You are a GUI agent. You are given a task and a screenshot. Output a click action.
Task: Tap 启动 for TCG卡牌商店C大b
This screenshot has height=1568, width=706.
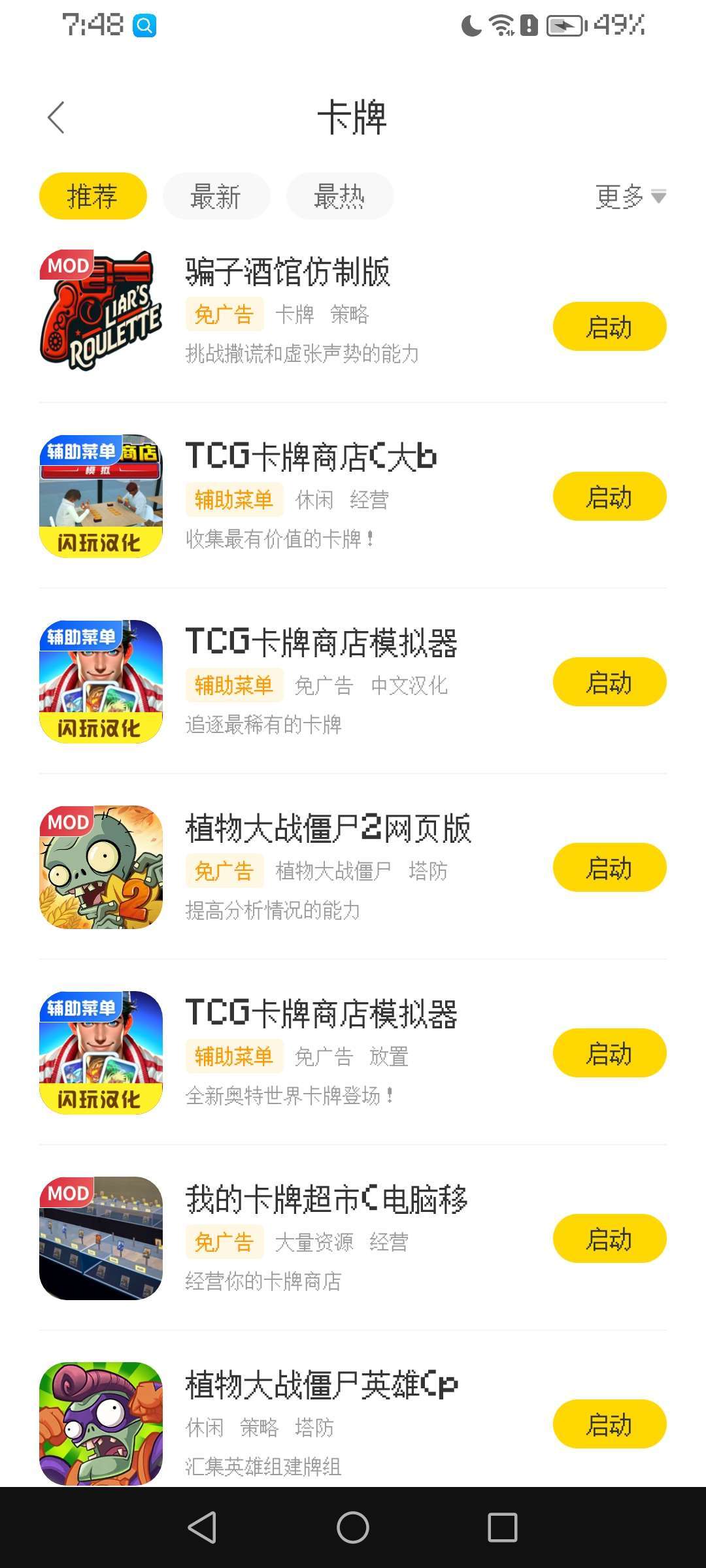609,497
